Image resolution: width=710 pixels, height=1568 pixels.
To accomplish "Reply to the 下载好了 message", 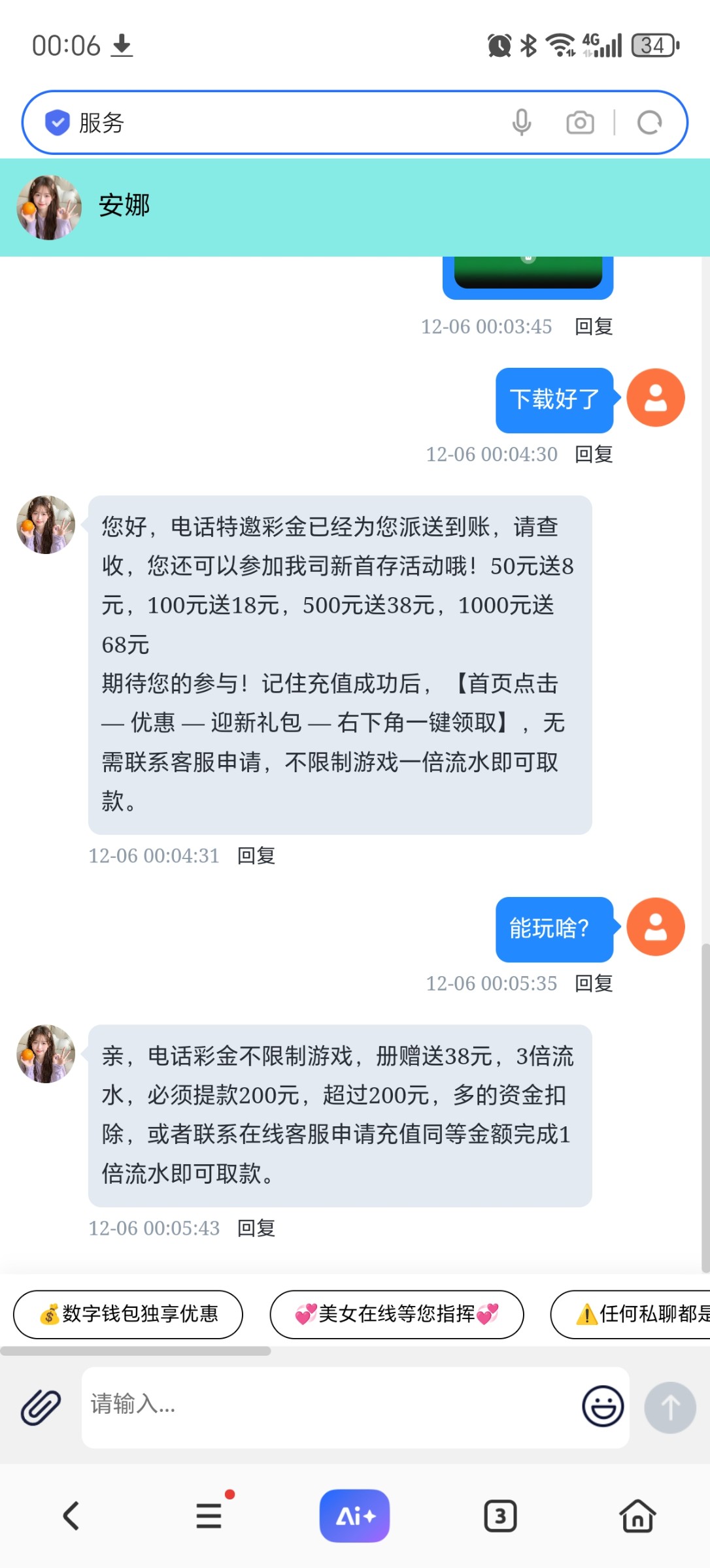I will click(x=594, y=454).
